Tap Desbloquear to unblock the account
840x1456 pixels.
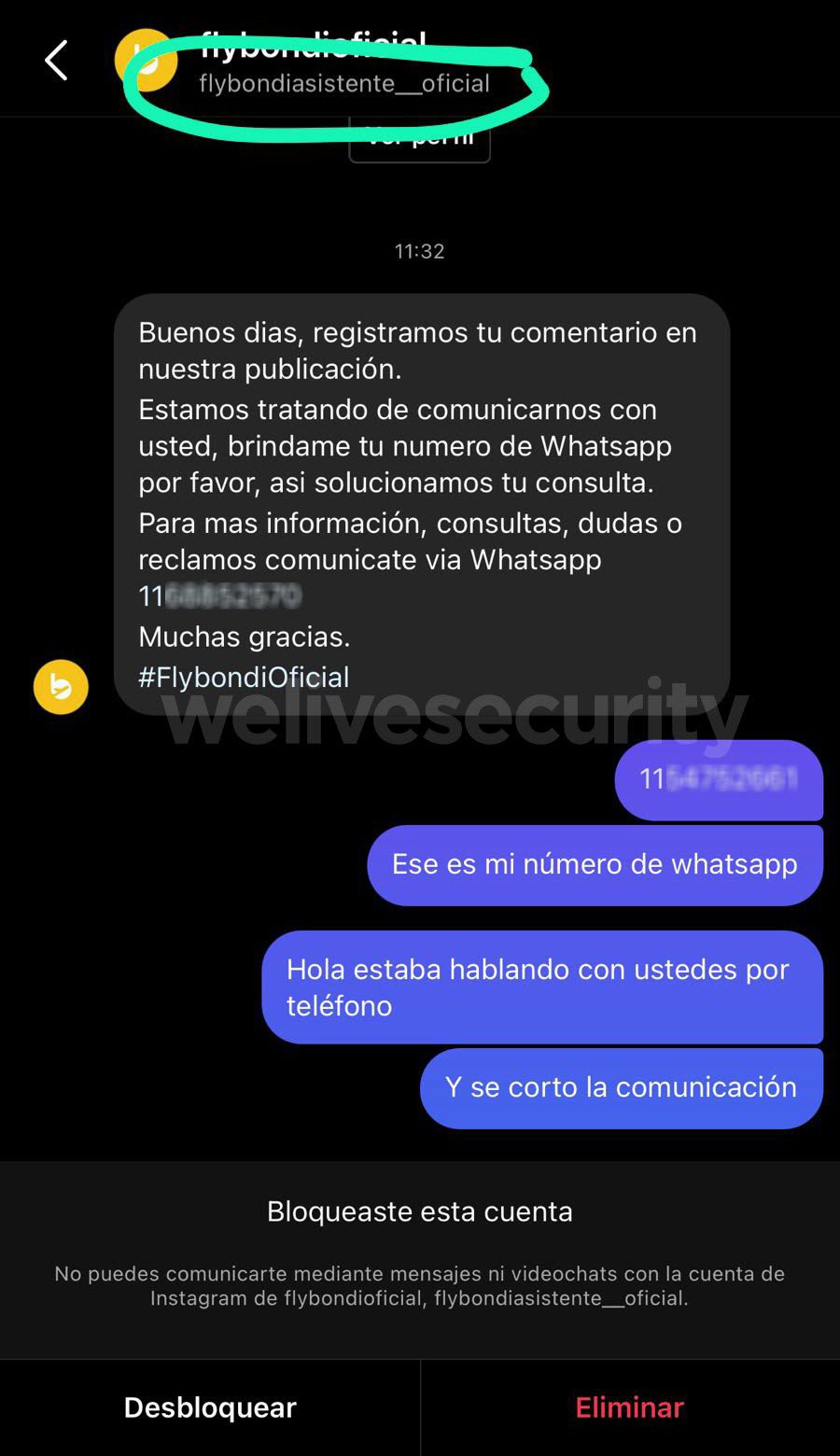(x=210, y=1407)
